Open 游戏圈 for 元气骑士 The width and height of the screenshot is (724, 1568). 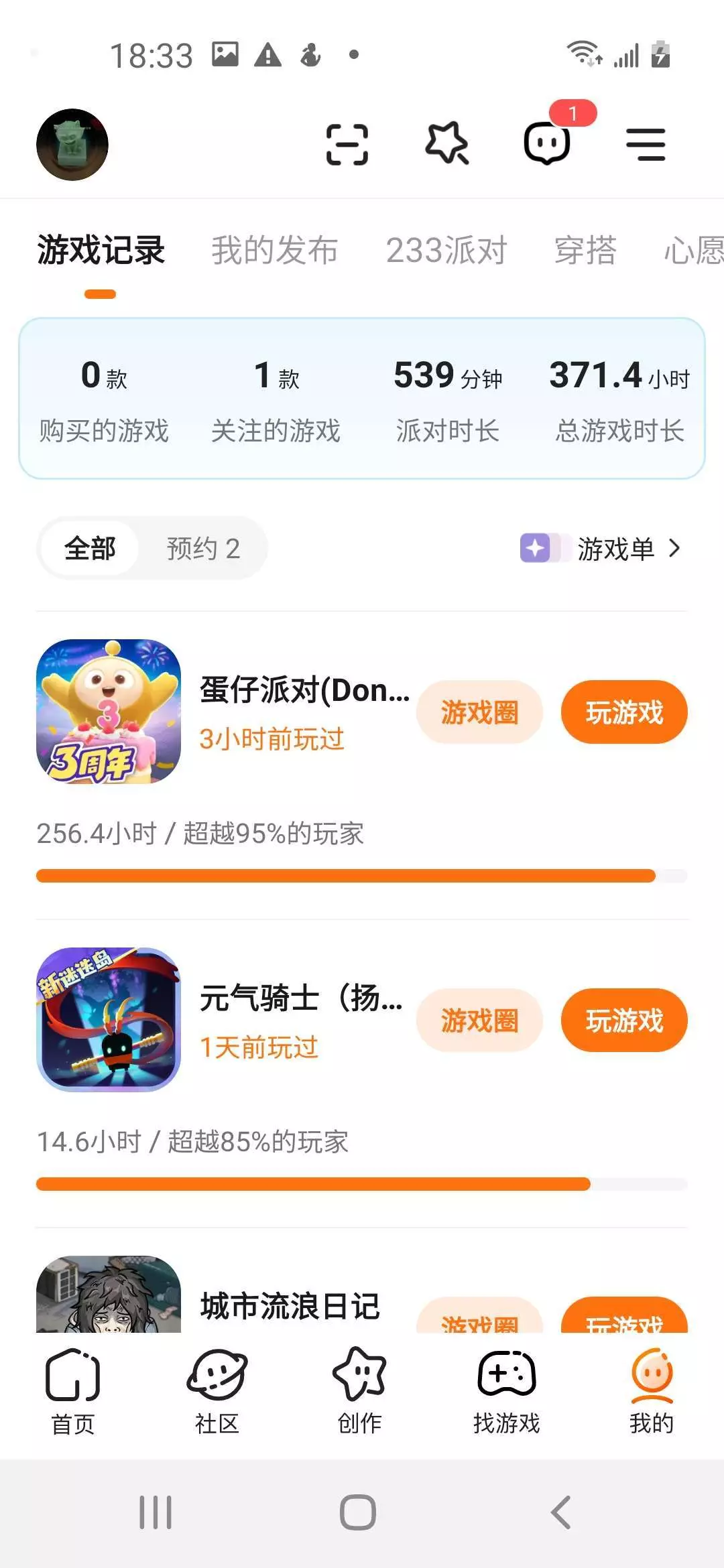tap(479, 1021)
